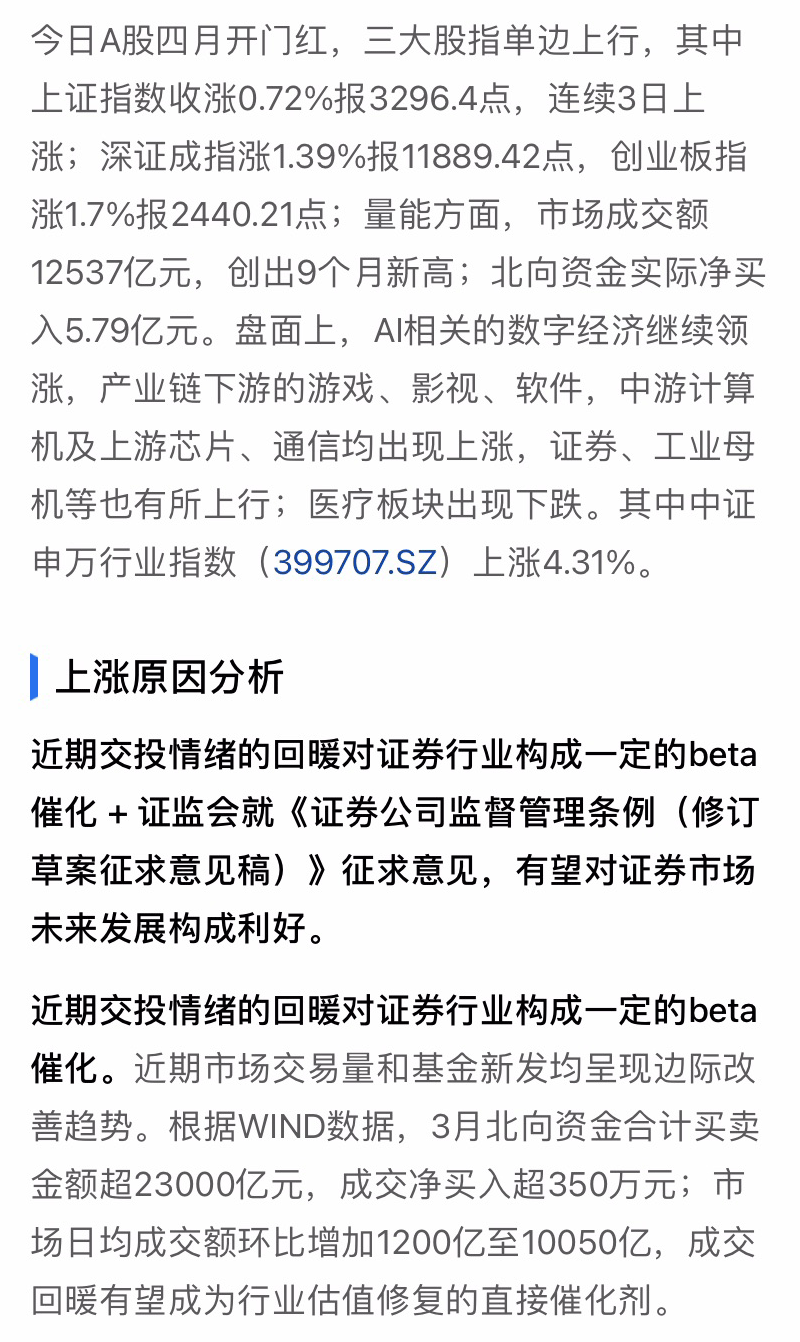Open the 399707.SZ index link
Screen dimensions: 800x1342
(x=355, y=562)
